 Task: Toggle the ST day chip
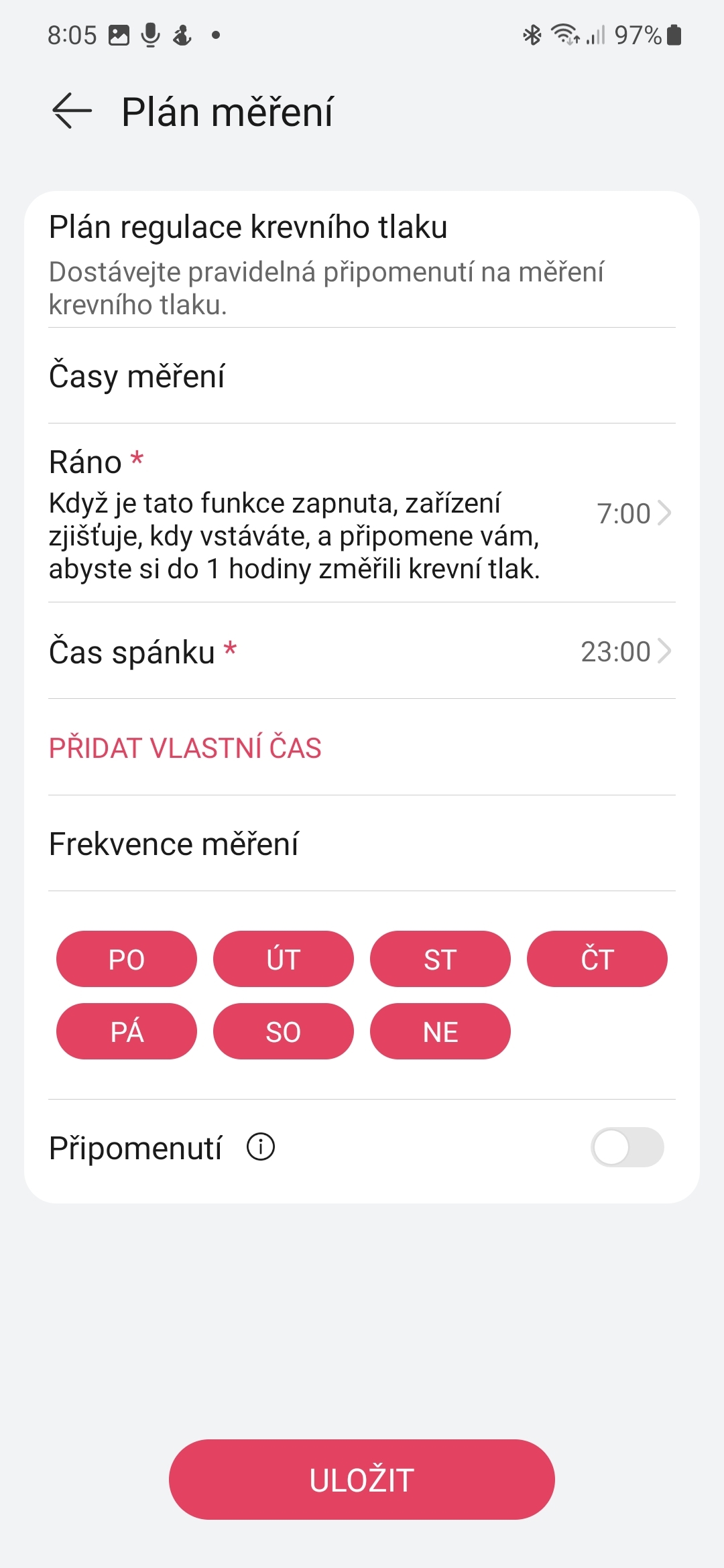(x=440, y=959)
